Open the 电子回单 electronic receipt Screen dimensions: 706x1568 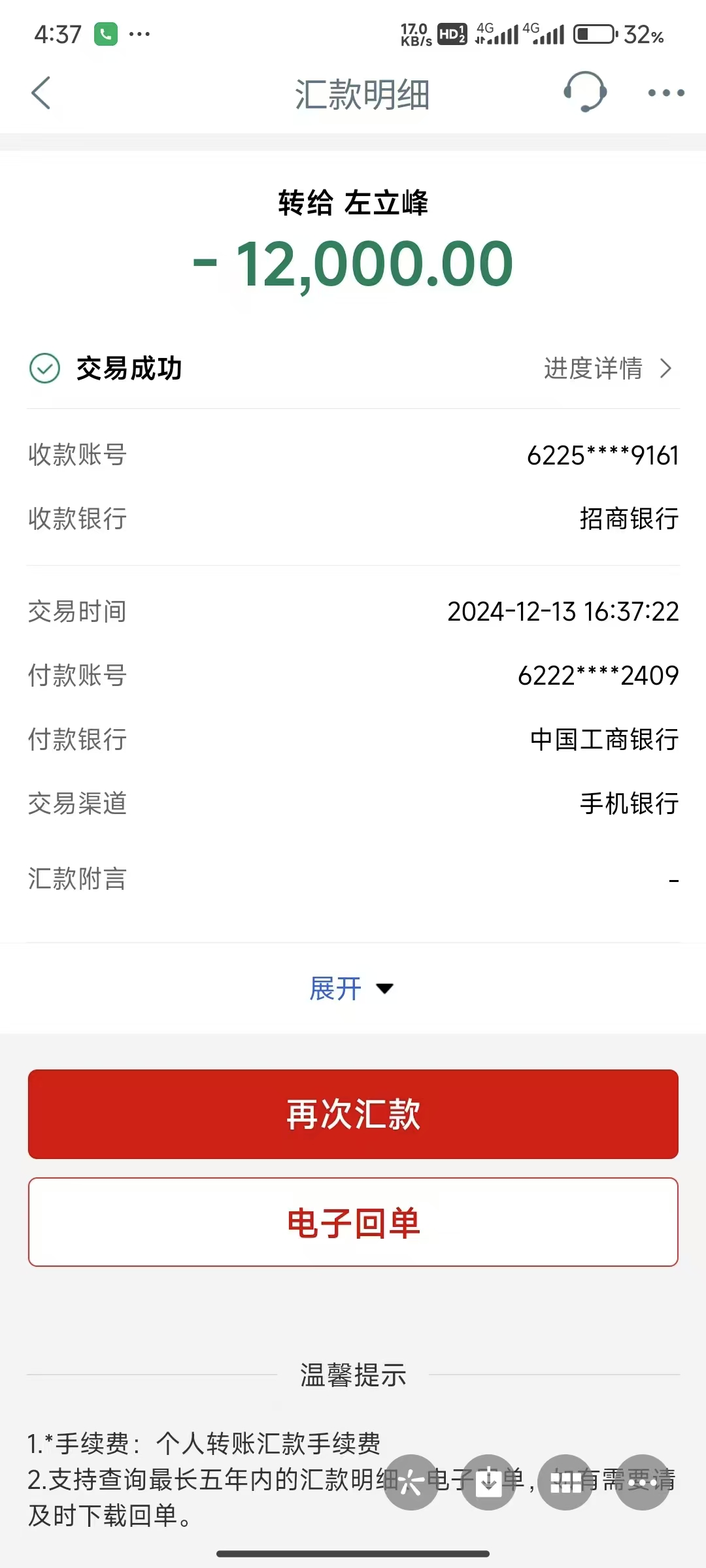(x=353, y=1222)
